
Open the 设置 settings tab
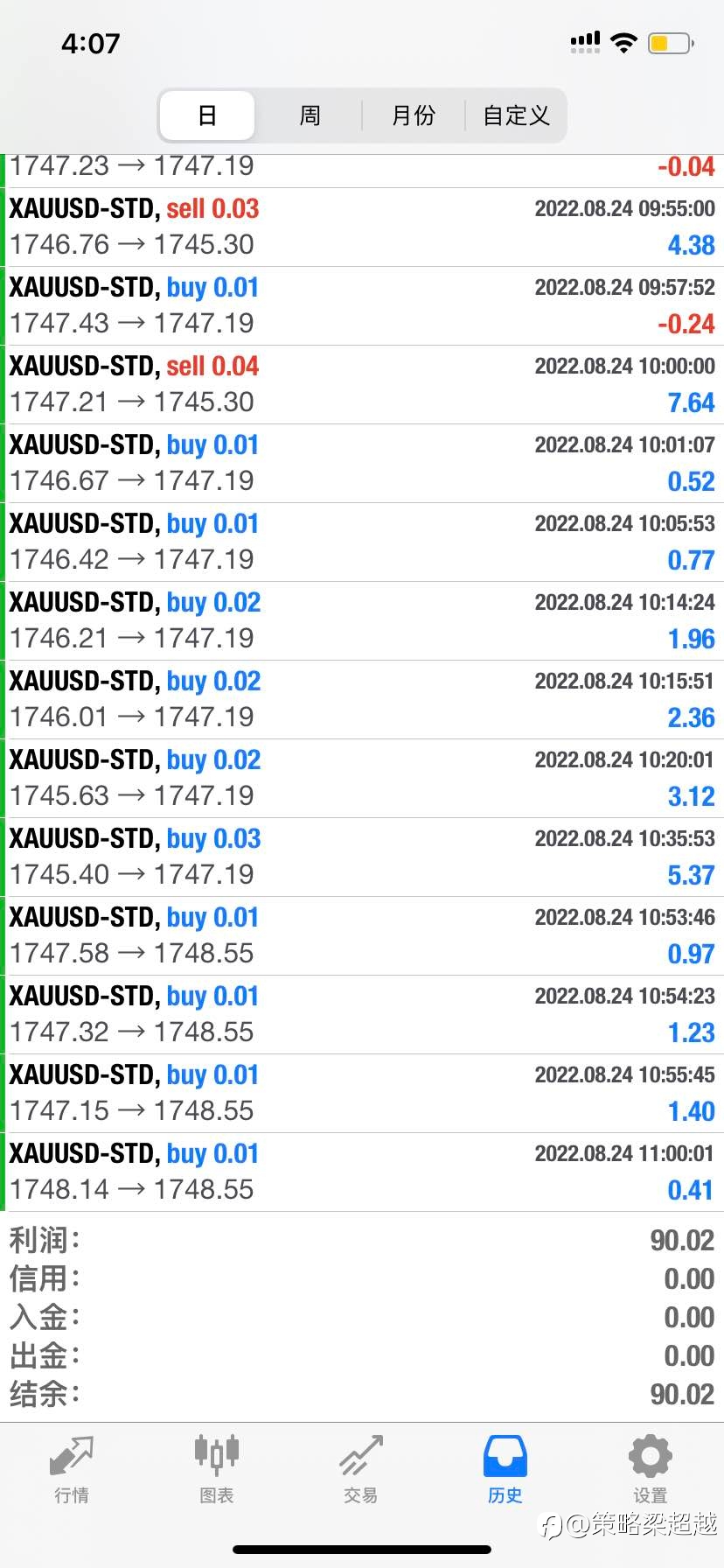pyautogui.click(x=650, y=1470)
